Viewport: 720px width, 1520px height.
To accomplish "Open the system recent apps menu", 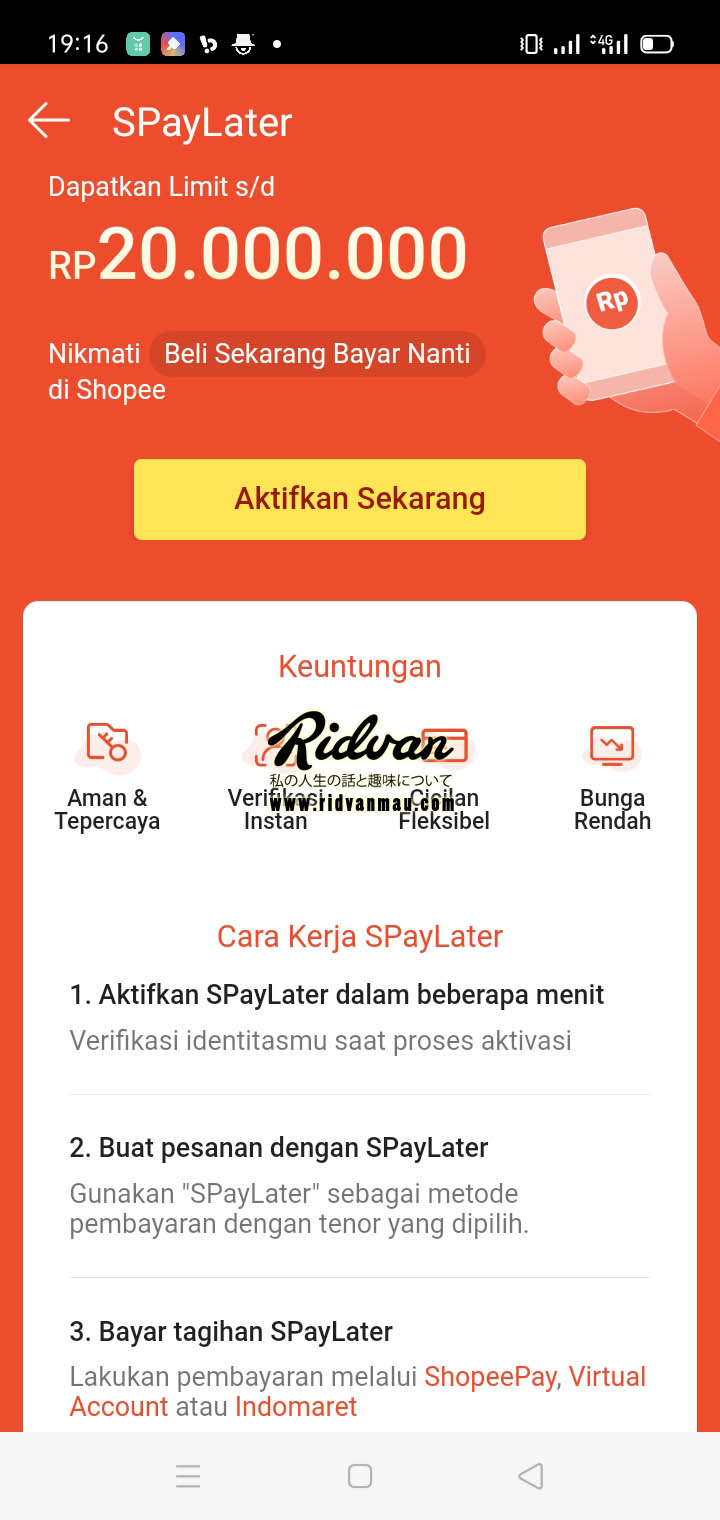I will 188,1476.
